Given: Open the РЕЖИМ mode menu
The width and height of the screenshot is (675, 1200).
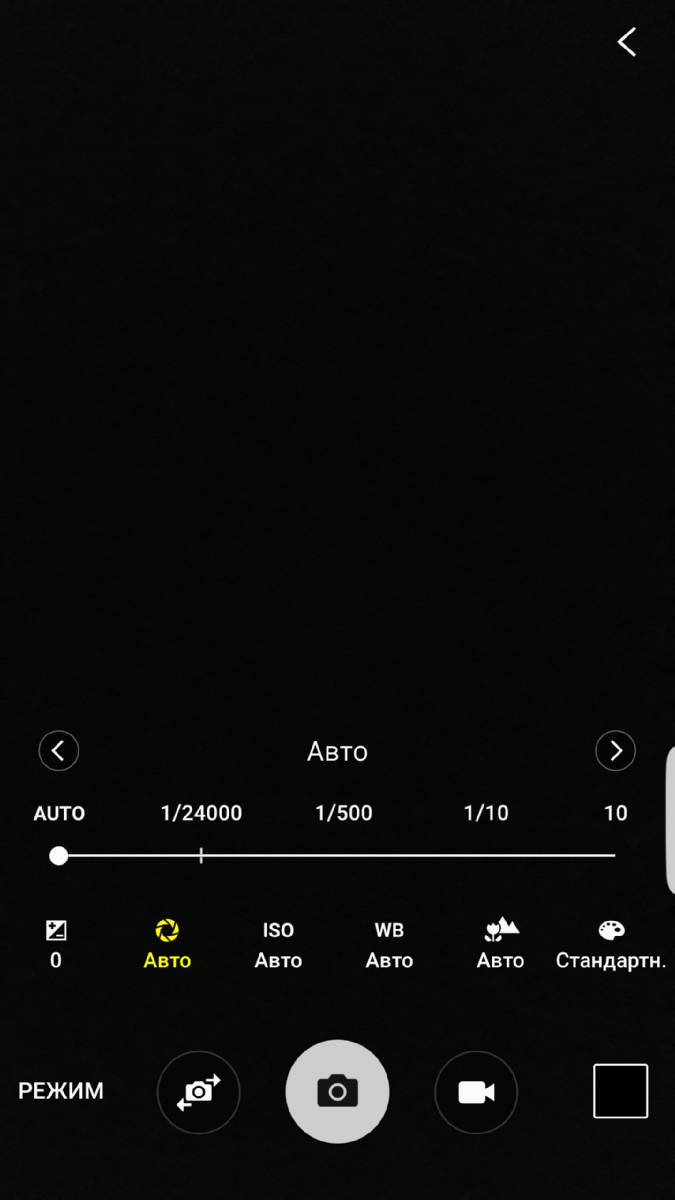Looking at the screenshot, I should (x=61, y=1091).
